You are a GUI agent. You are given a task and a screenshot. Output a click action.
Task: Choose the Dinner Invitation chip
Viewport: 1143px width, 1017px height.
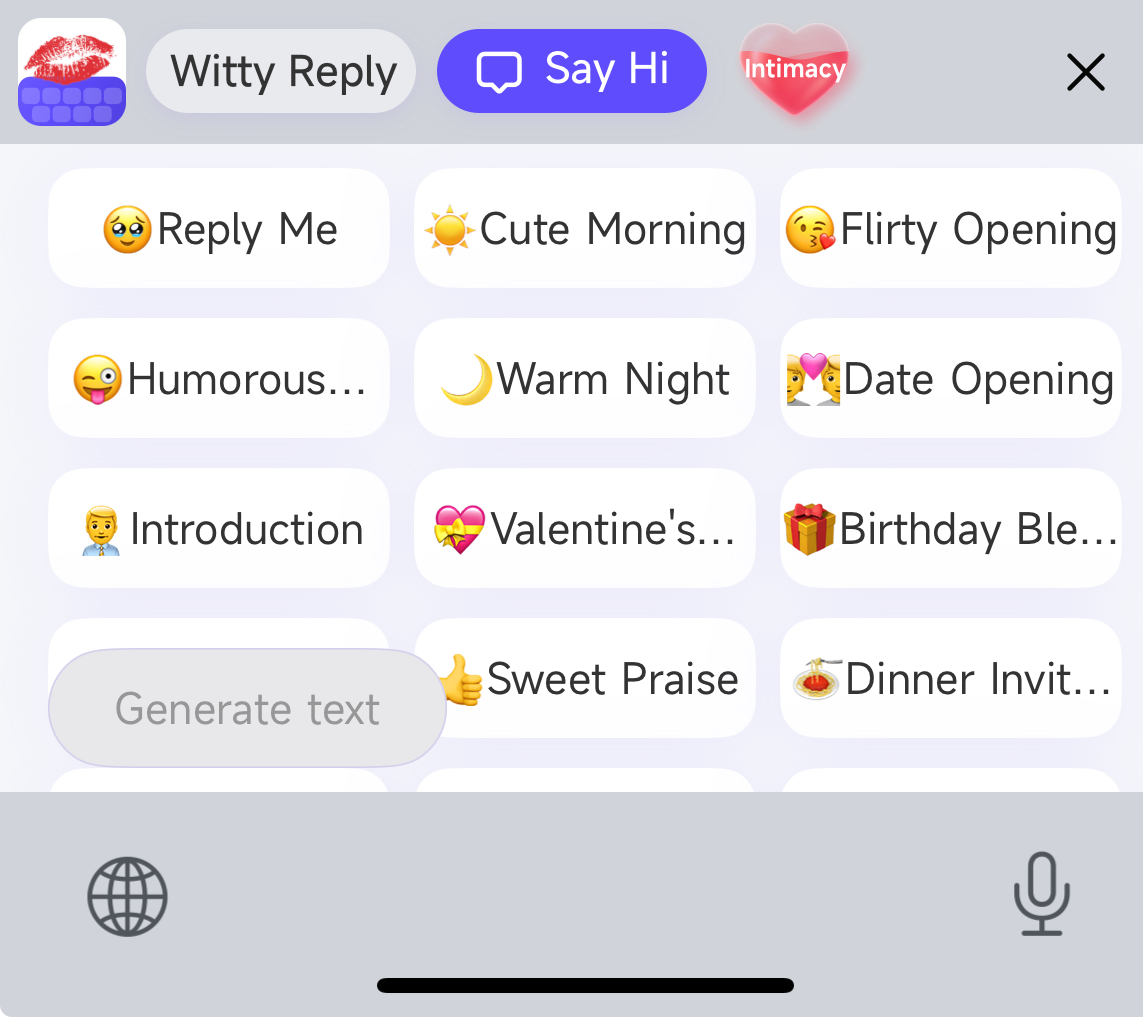(951, 679)
